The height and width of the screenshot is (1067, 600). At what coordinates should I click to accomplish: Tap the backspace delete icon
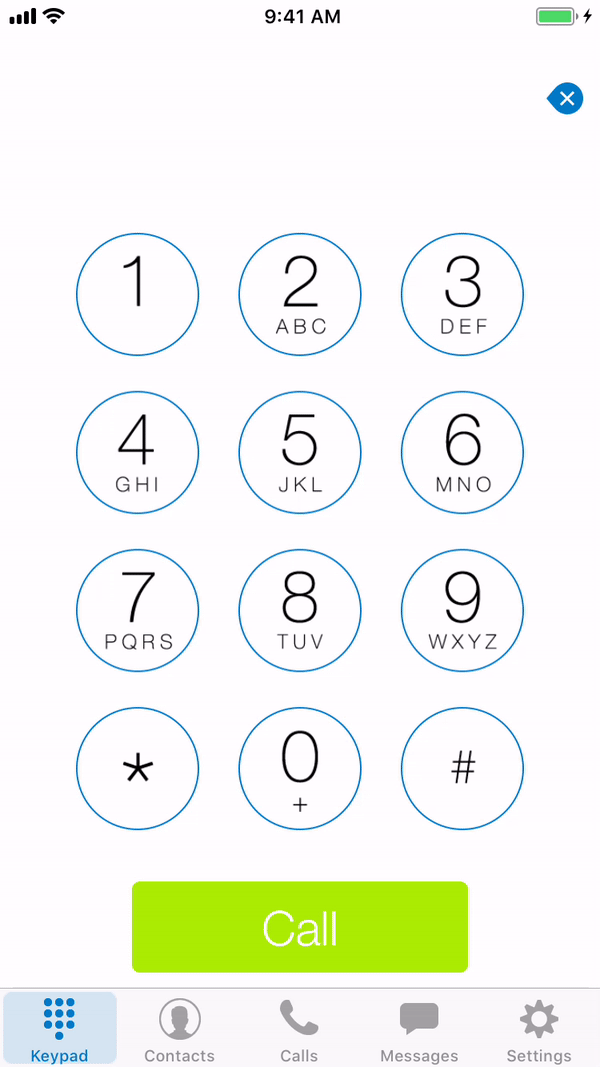click(x=565, y=99)
